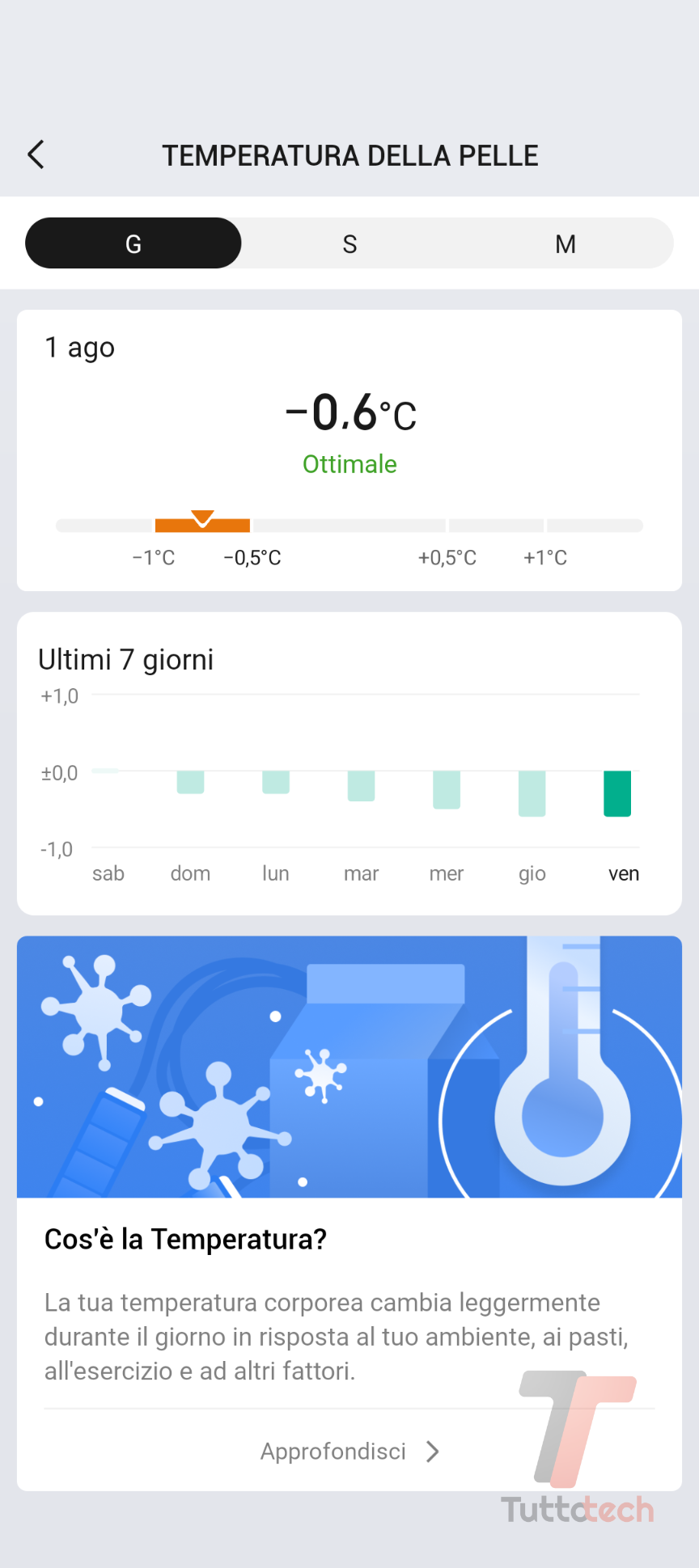The width and height of the screenshot is (699, 1568).
Task: Select the G daily view tab
Action: [133, 243]
